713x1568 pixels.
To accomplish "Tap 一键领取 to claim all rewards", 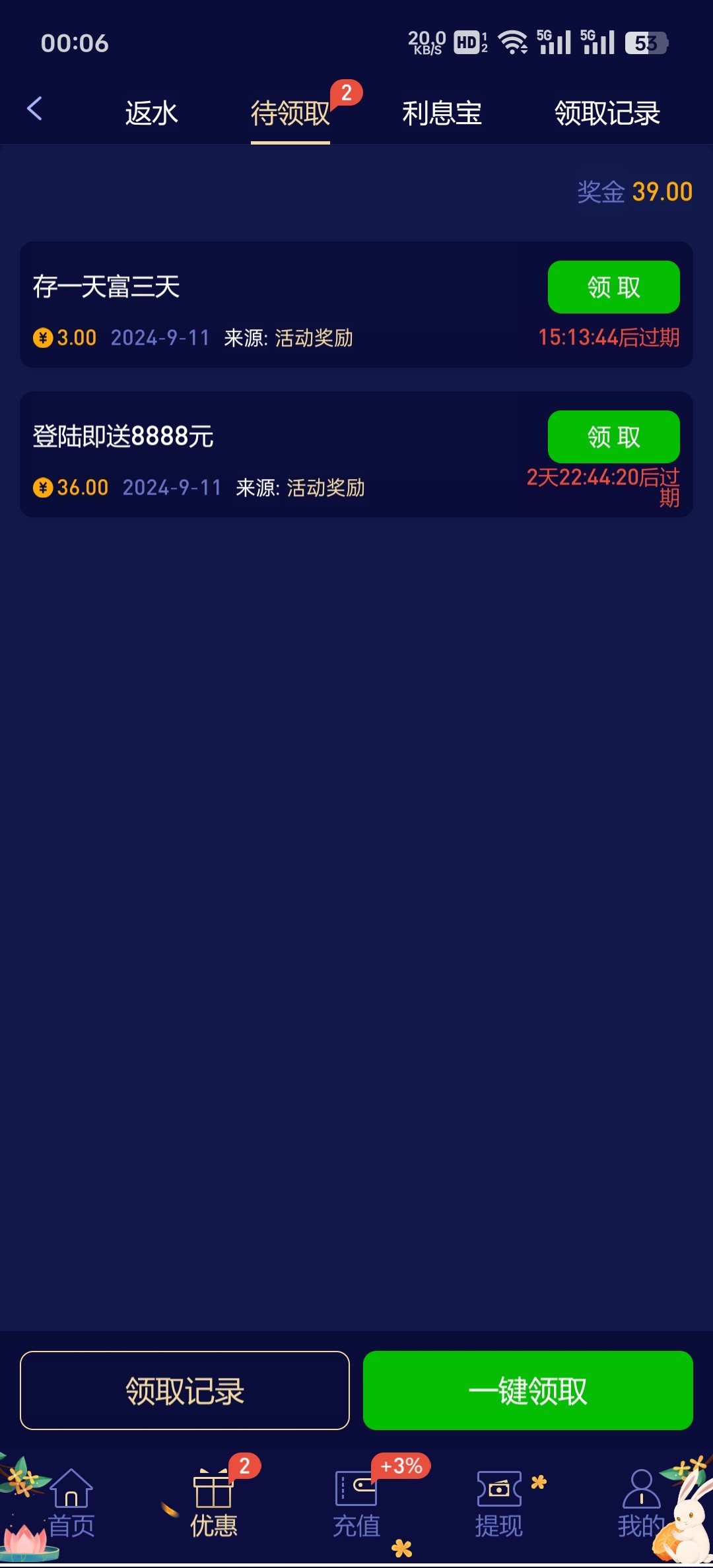I will pyautogui.click(x=527, y=1390).
